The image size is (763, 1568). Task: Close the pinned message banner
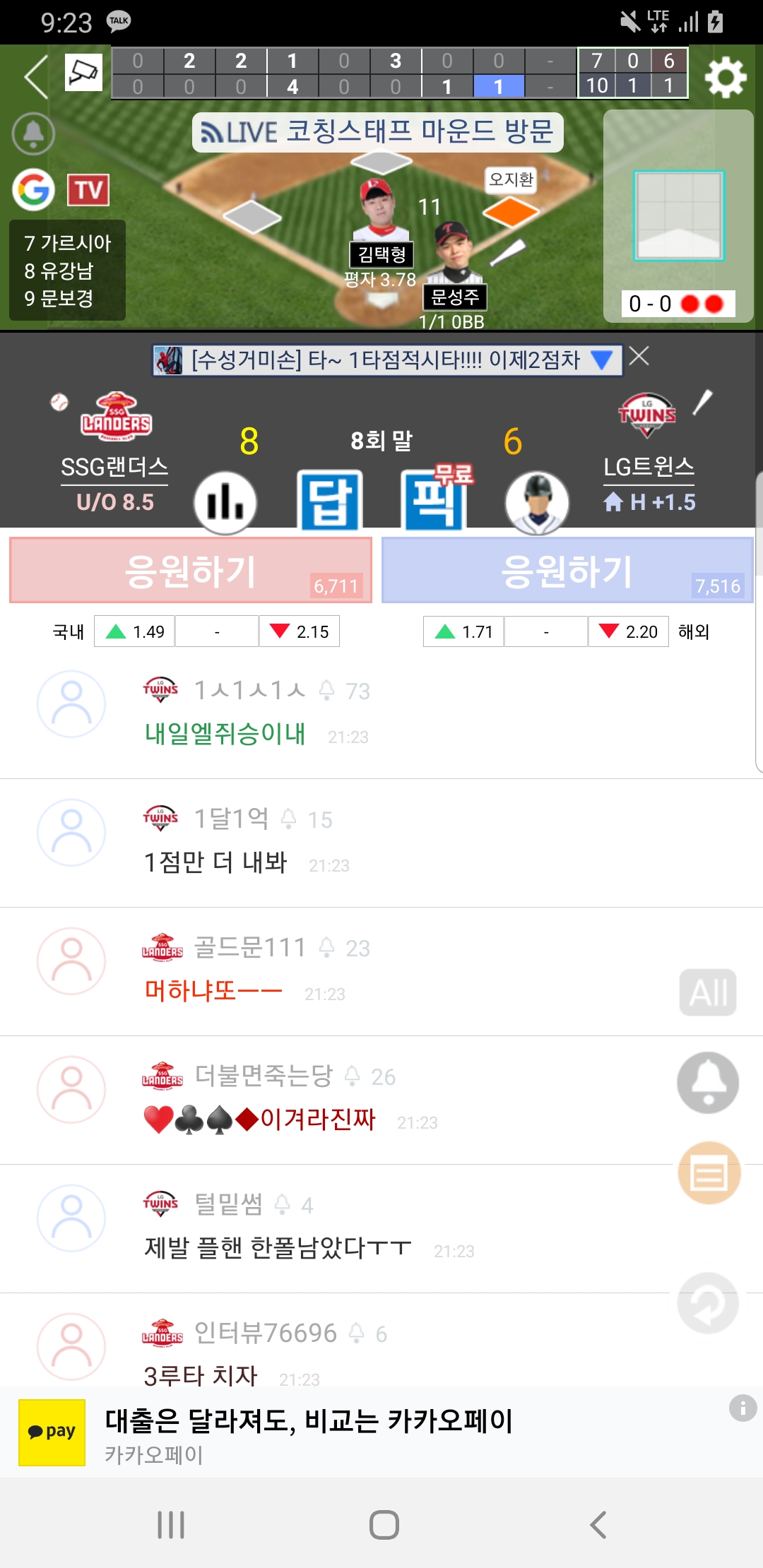tap(639, 357)
